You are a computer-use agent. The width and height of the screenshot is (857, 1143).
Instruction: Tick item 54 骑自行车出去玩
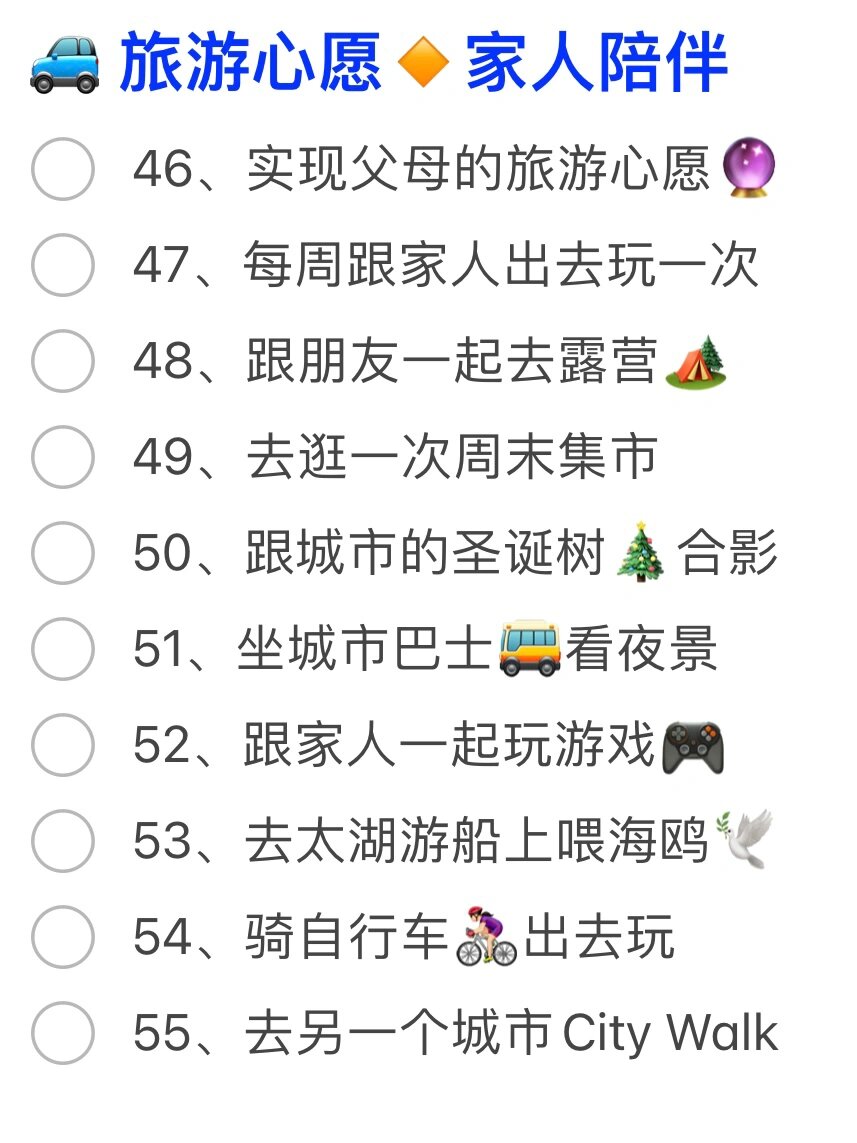coord(62,937)
